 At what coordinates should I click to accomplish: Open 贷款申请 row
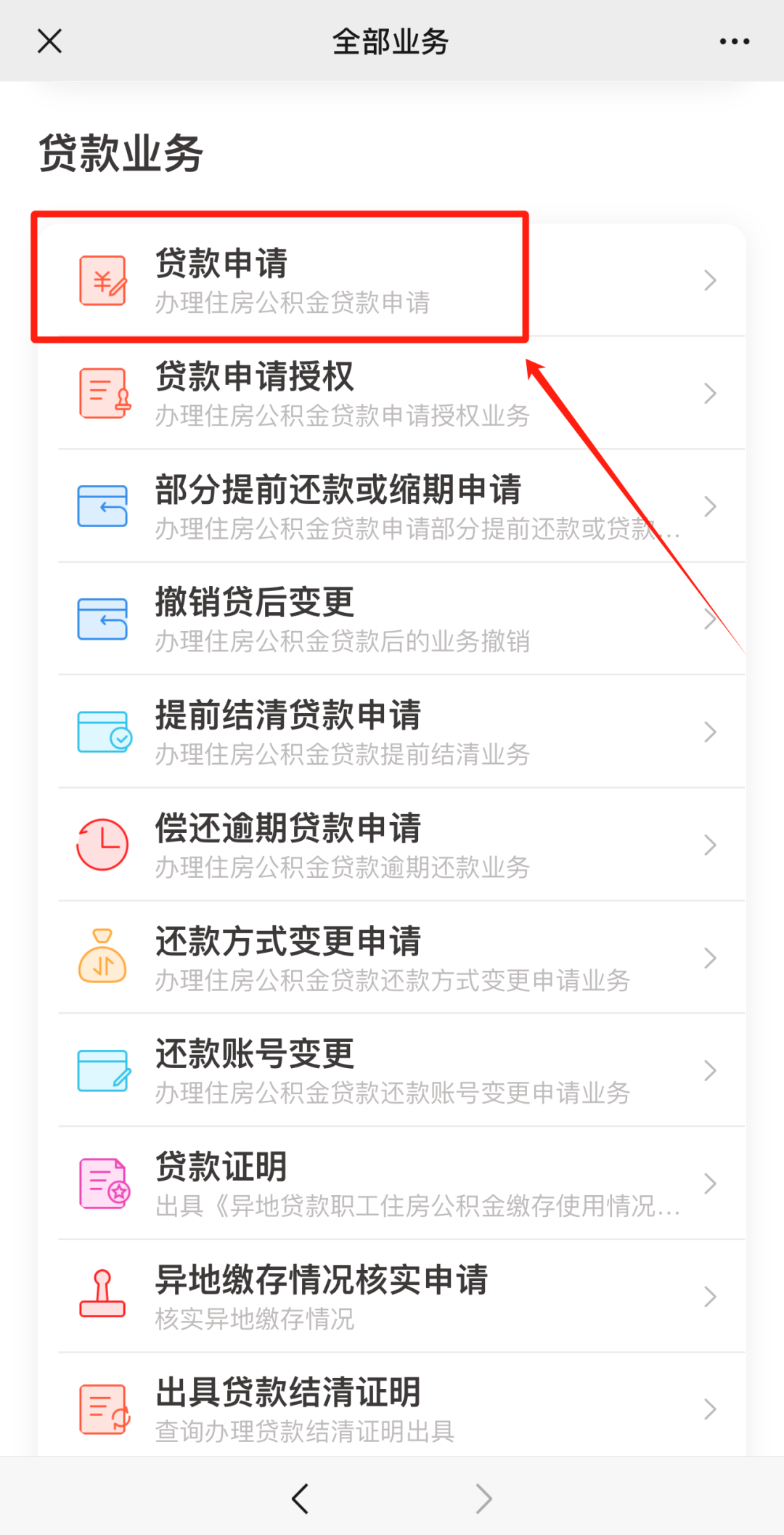click(x=392, y=280)
